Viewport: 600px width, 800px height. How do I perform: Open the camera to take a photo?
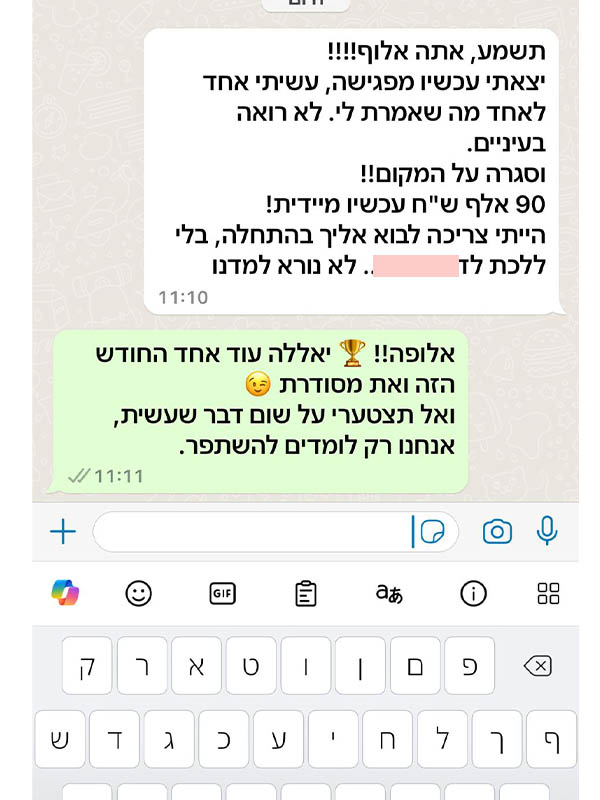point(497,532)
